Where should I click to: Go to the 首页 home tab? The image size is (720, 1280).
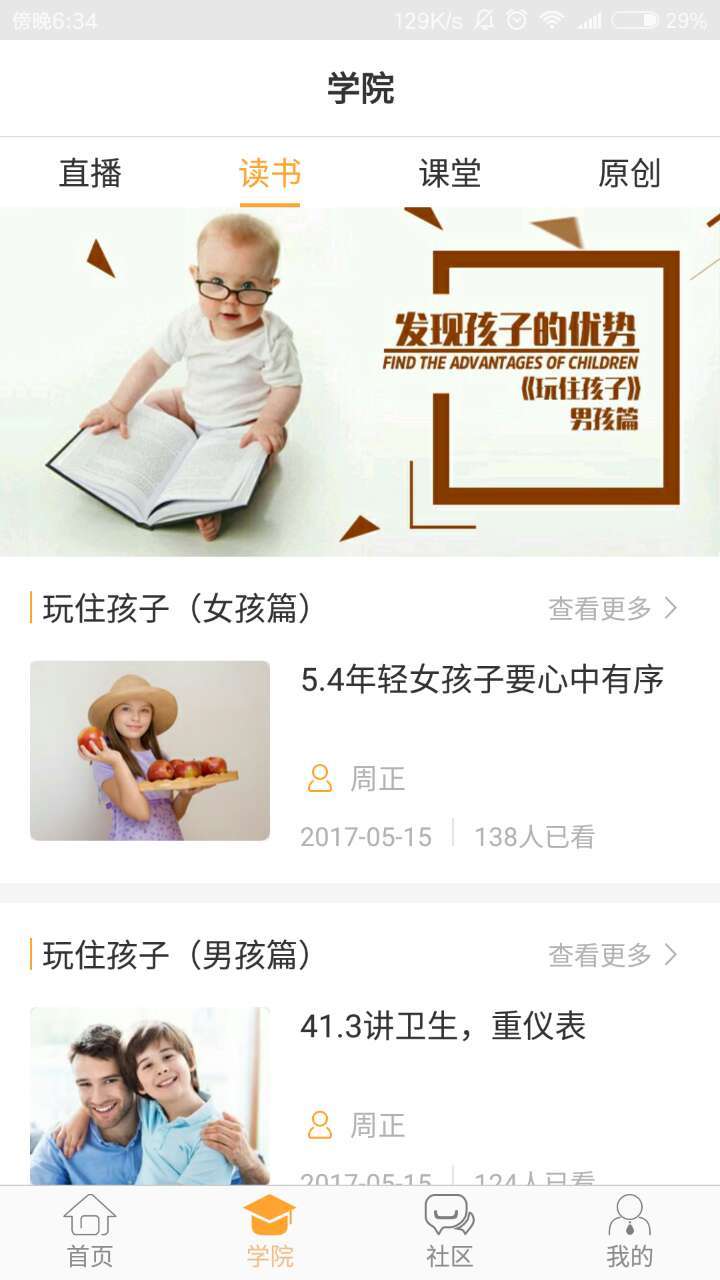pyautogui.click(x=90, y=1232)
